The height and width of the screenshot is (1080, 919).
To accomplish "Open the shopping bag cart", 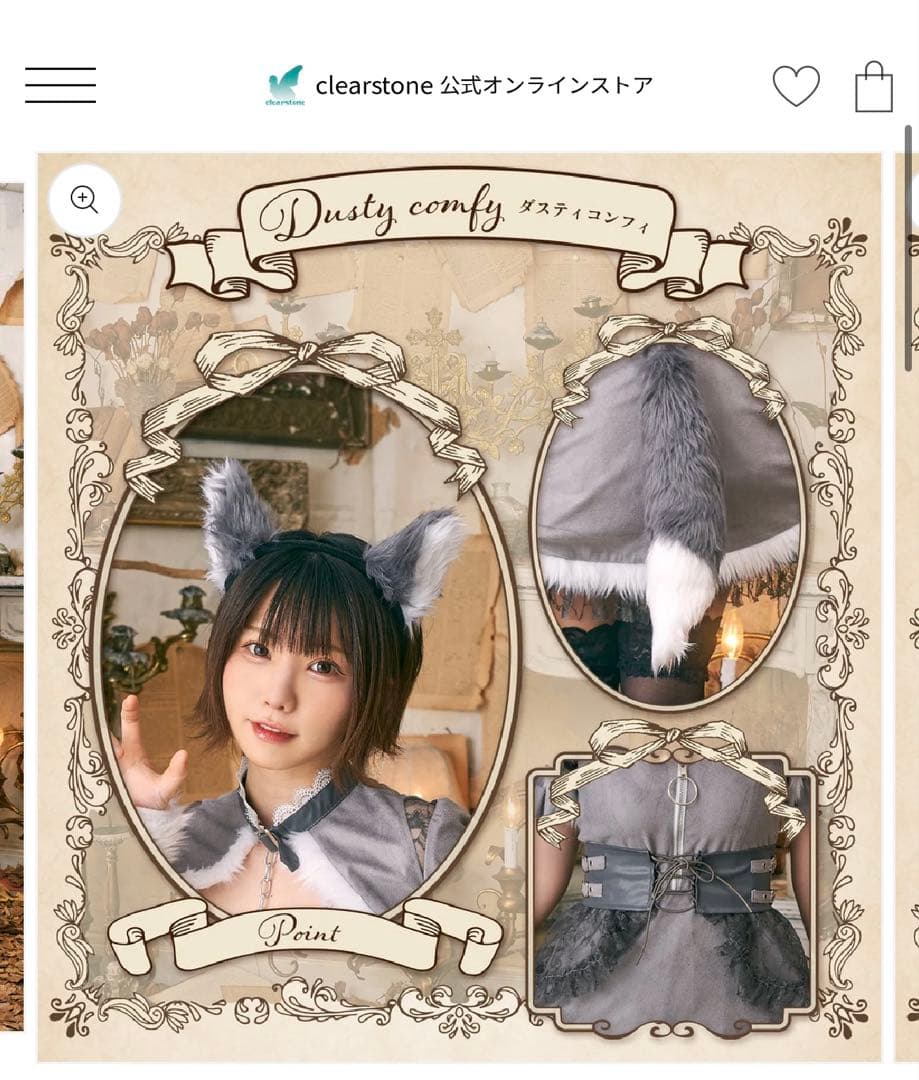I will [873, 87].
